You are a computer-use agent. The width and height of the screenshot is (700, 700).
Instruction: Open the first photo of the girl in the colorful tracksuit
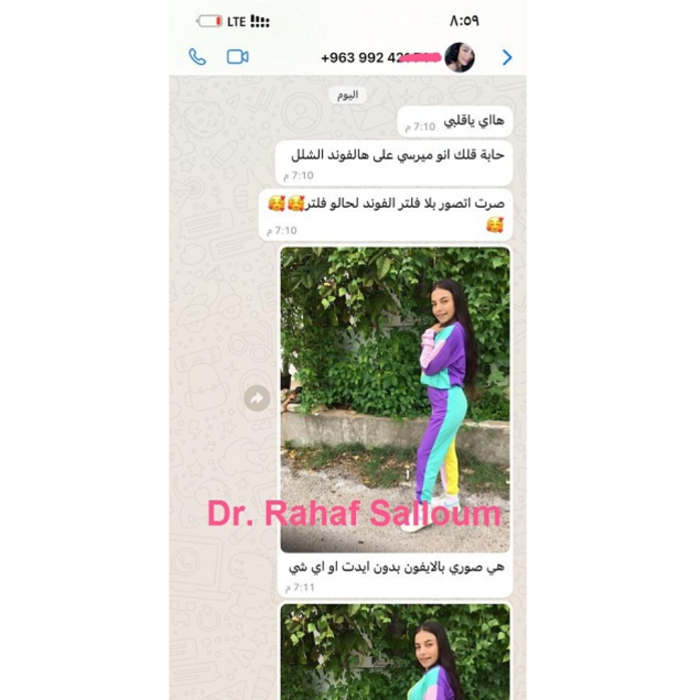point(395,398)
